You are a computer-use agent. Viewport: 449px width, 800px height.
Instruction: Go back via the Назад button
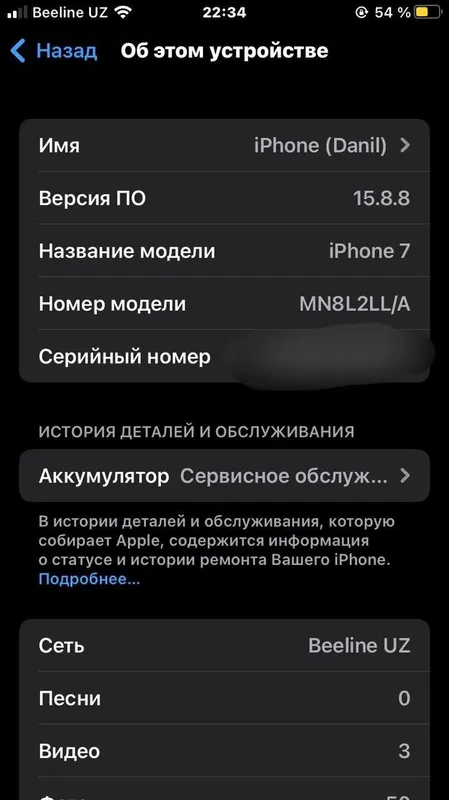tap(53, 51)
